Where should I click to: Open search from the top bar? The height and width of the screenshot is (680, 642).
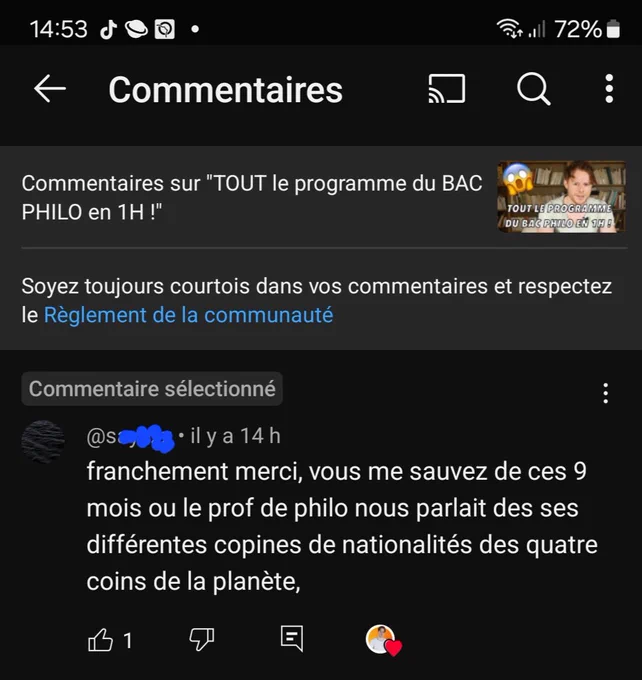click(x=534, y=89)
